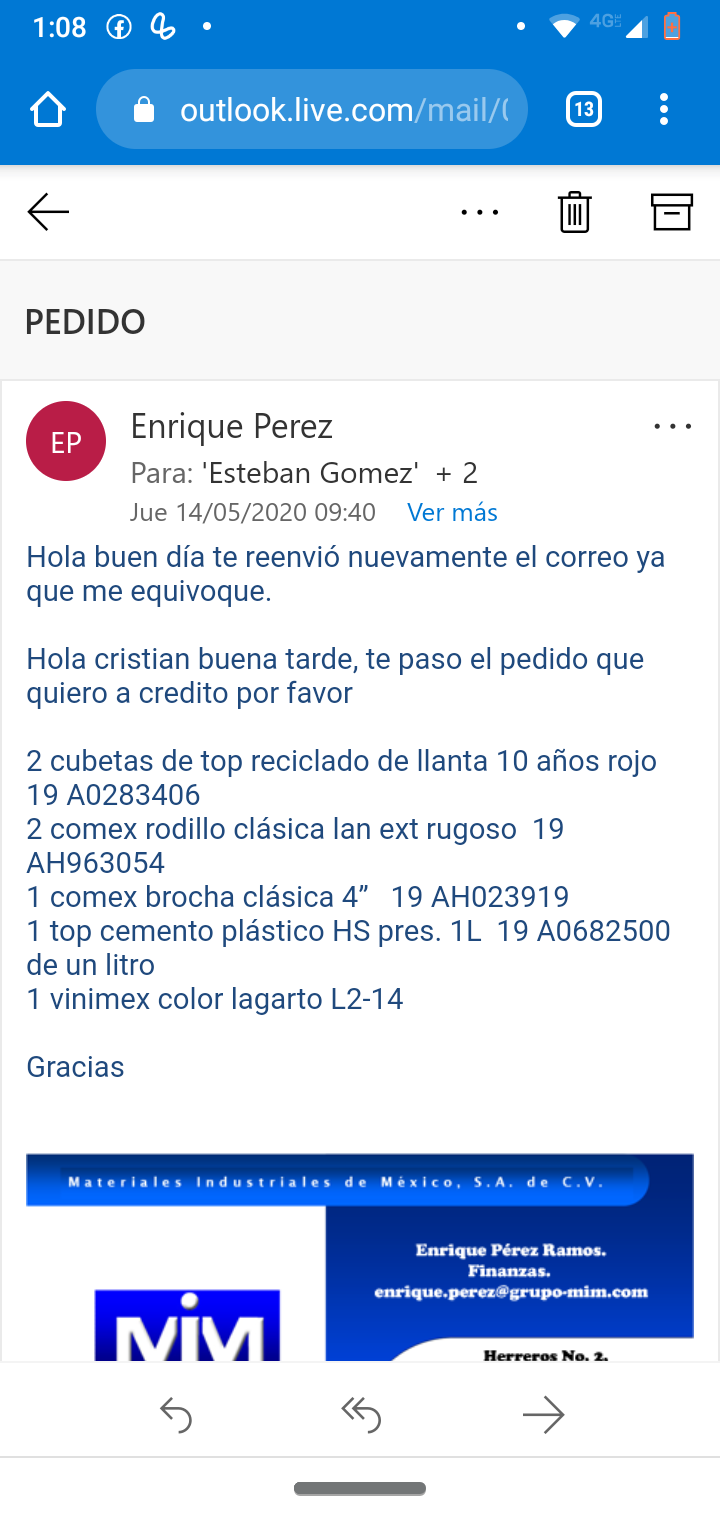The height and width of the screenshot is (1520, 720).
Task: Open the Chrome overflow menu
Action: (664, 109)
